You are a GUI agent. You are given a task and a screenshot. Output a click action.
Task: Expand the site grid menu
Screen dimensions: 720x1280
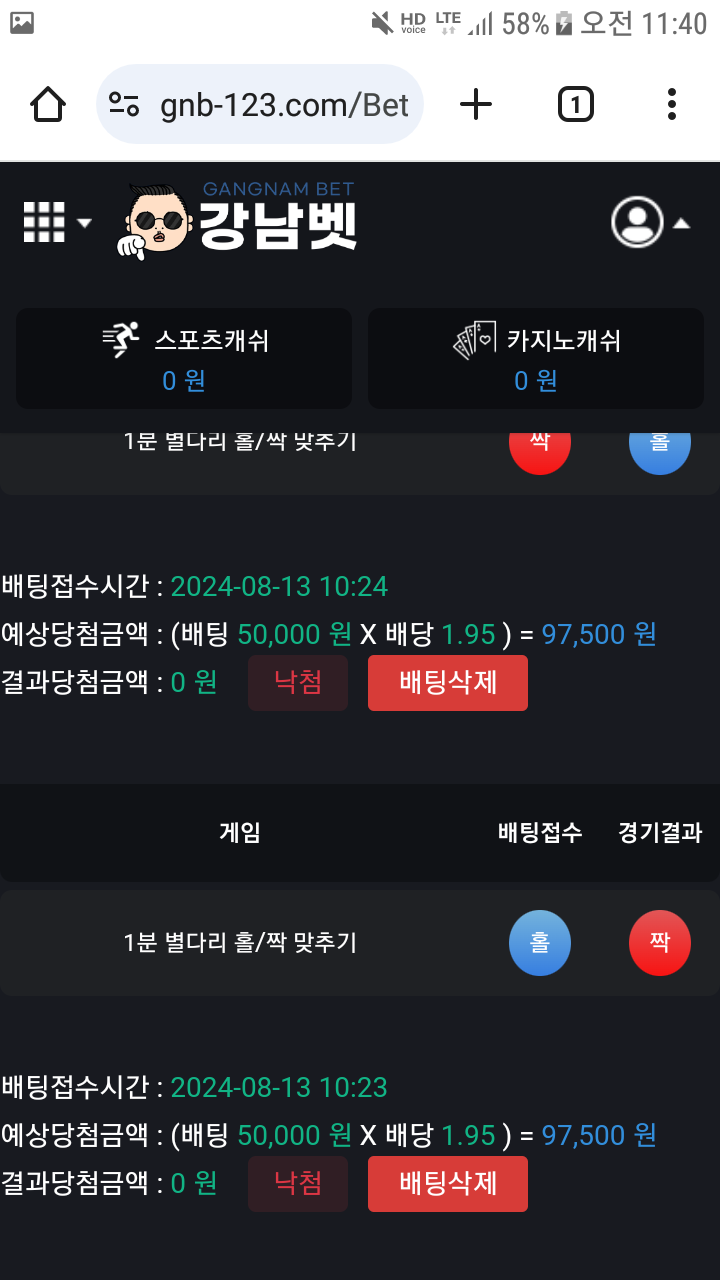56,222
